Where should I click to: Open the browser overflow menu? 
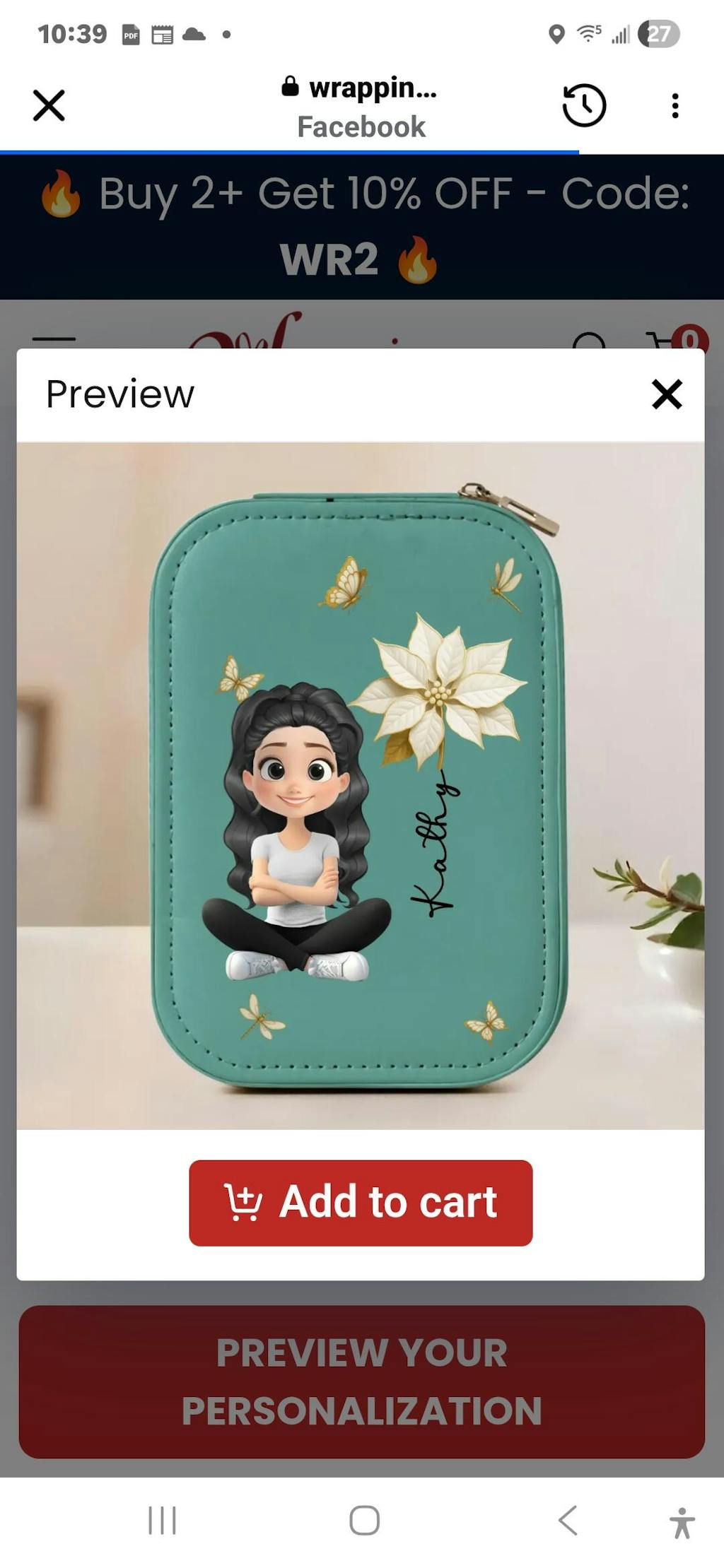click(675, 106)
